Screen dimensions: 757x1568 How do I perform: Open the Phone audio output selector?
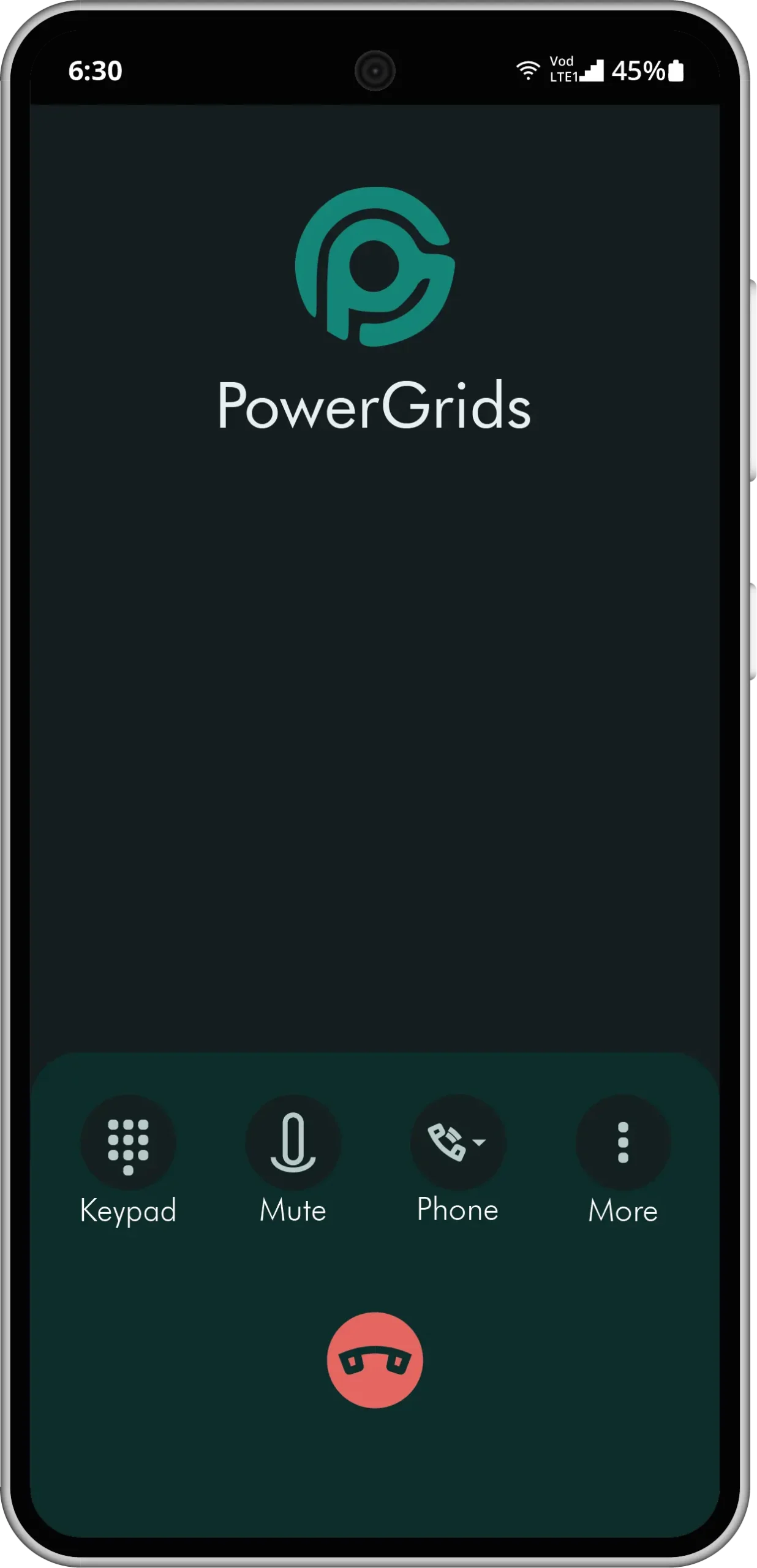(458, 1143)
